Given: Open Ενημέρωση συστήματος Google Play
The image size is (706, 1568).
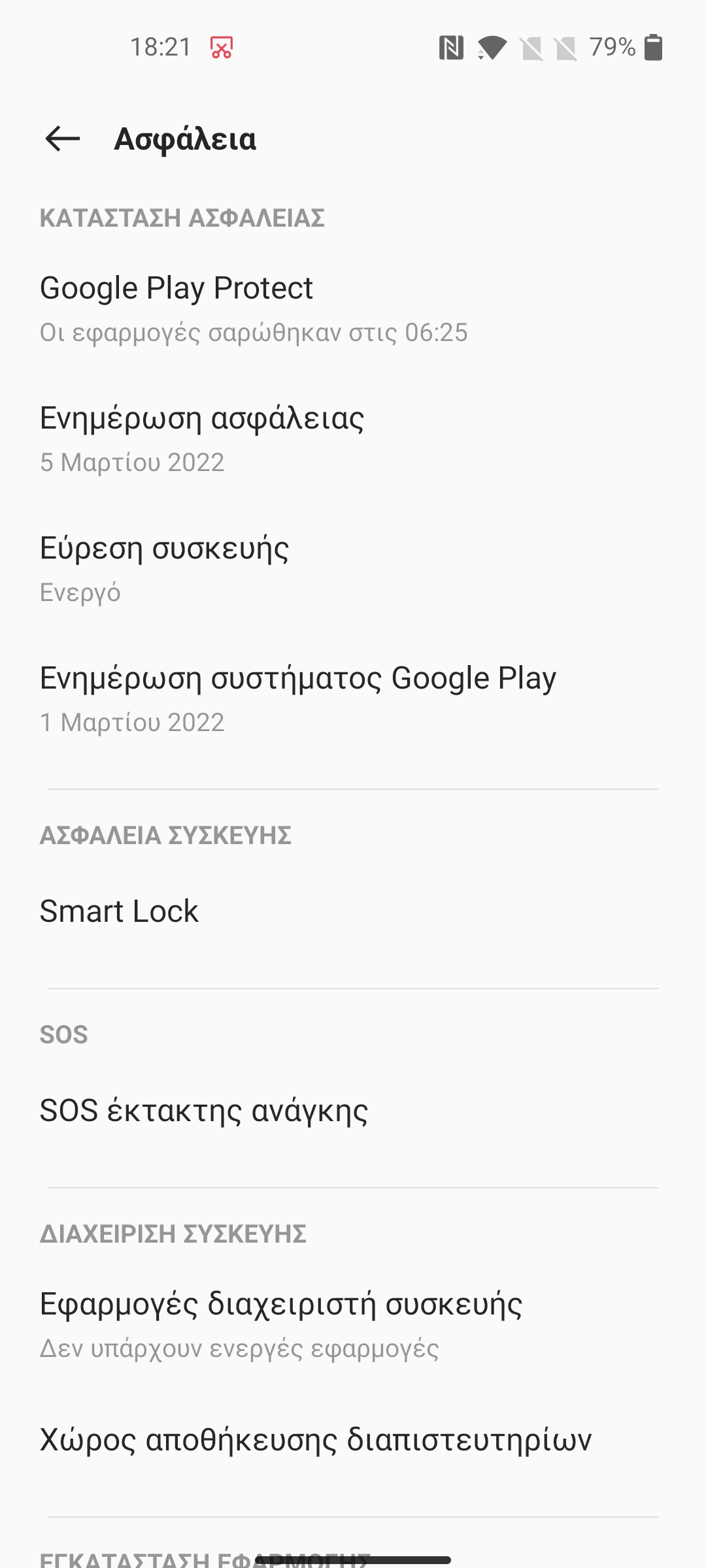Looking at the screenshot, I should tap(353, 699).
